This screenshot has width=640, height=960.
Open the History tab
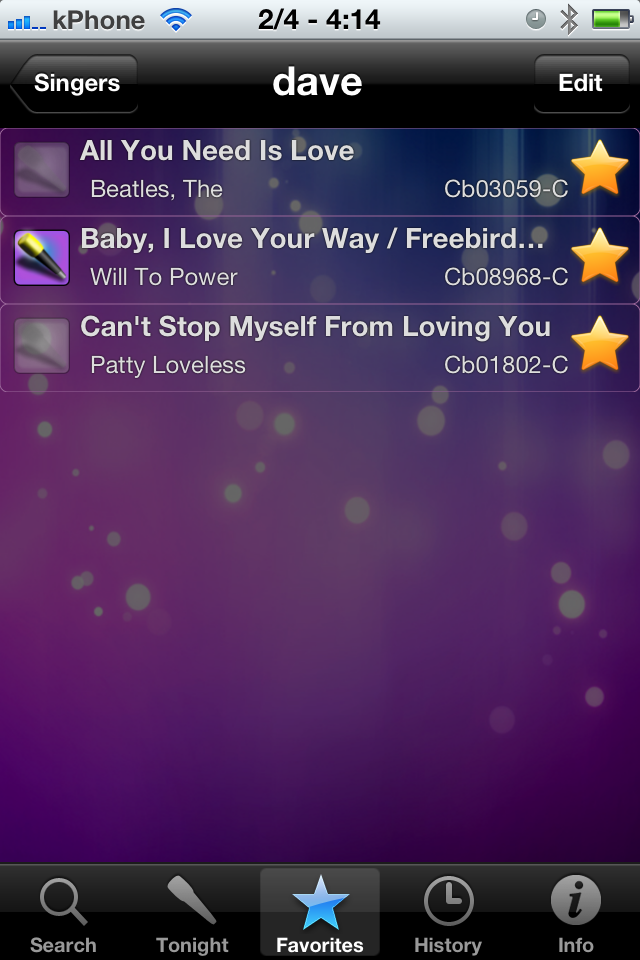coord(448,914)
